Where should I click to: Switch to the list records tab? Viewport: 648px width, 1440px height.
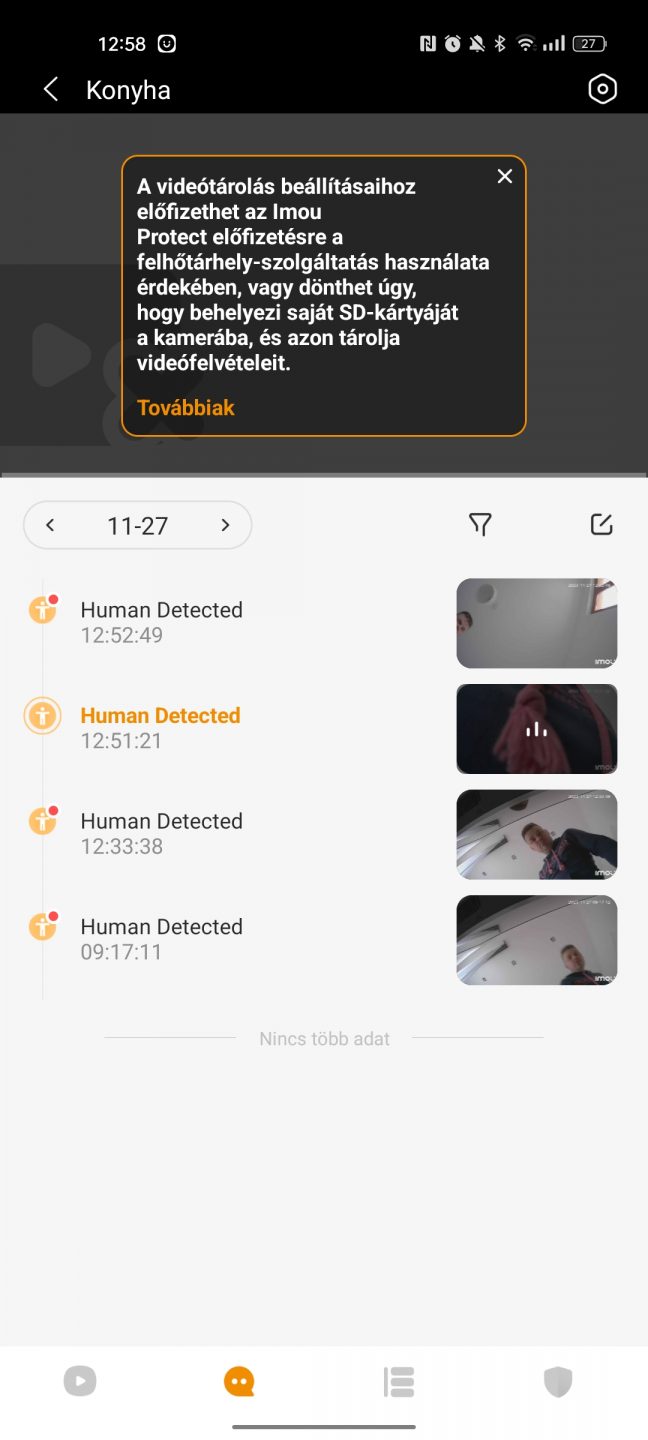[399, 1382]
